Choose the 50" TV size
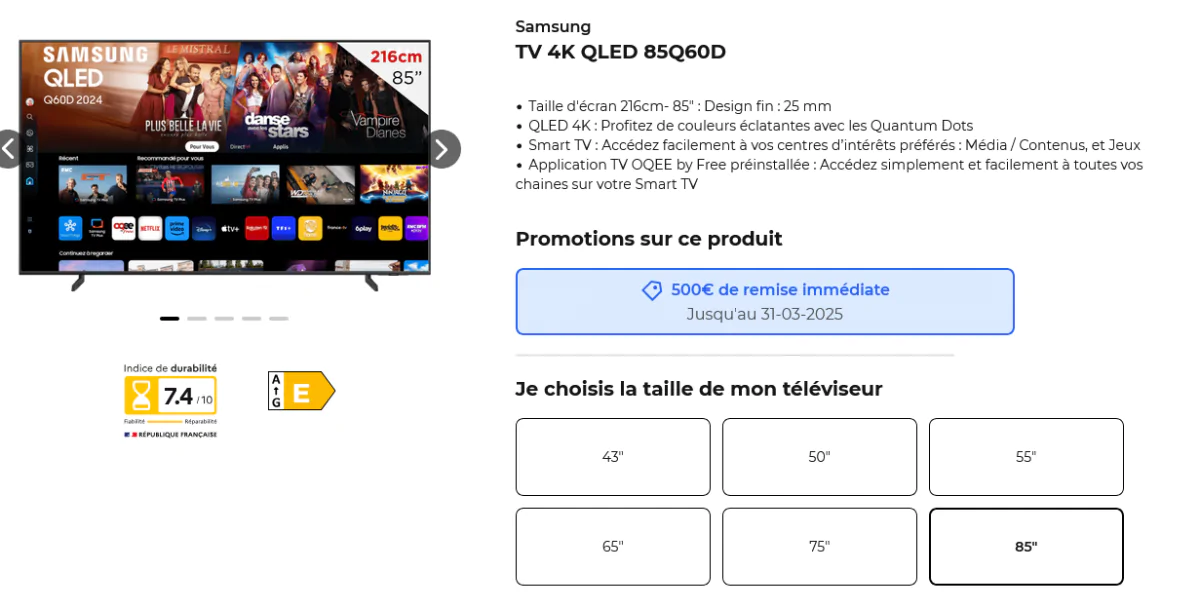 point(819,457)
